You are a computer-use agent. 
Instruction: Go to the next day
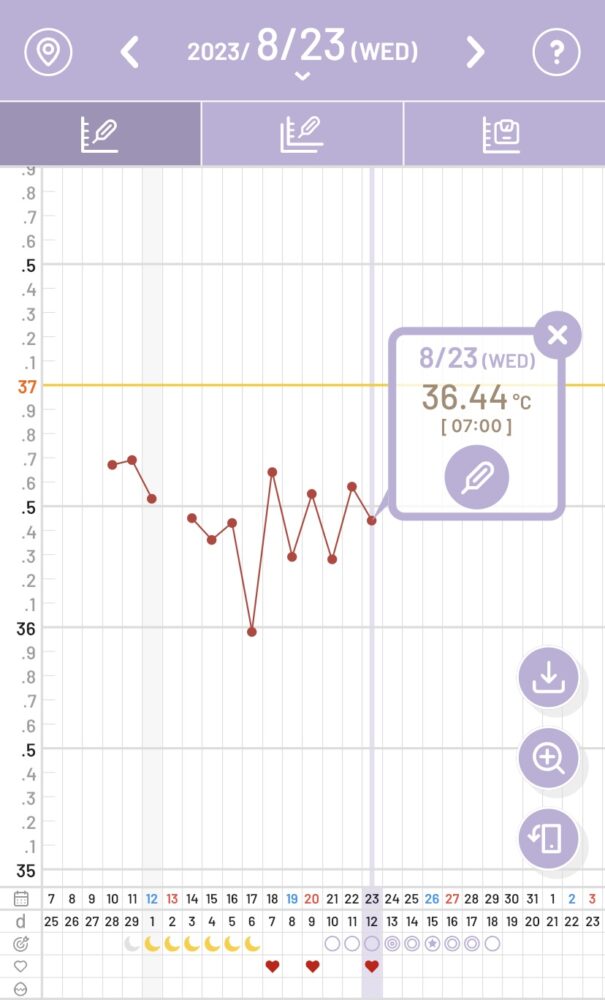475,52
